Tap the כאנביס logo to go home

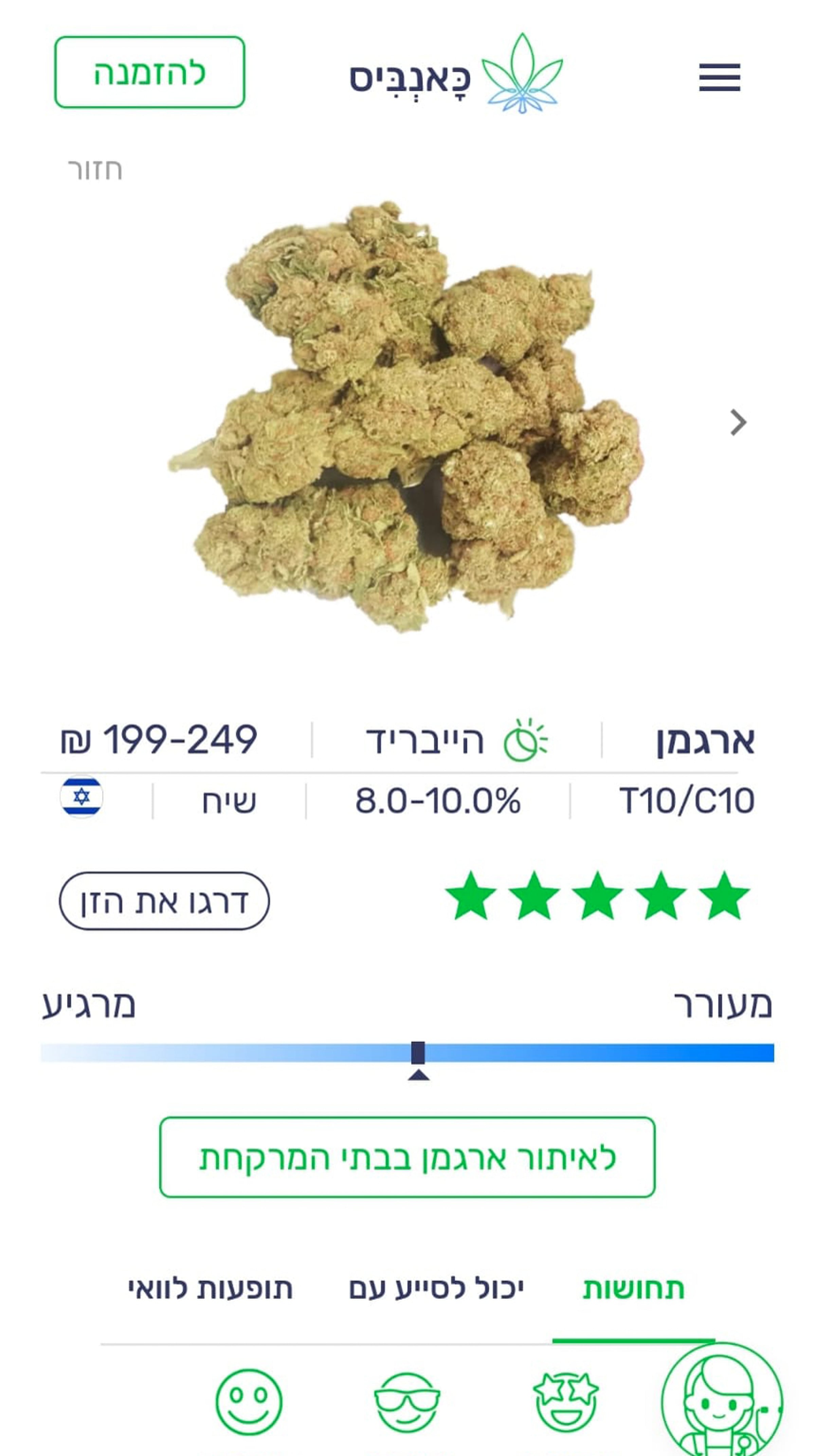tap(456, 73)
